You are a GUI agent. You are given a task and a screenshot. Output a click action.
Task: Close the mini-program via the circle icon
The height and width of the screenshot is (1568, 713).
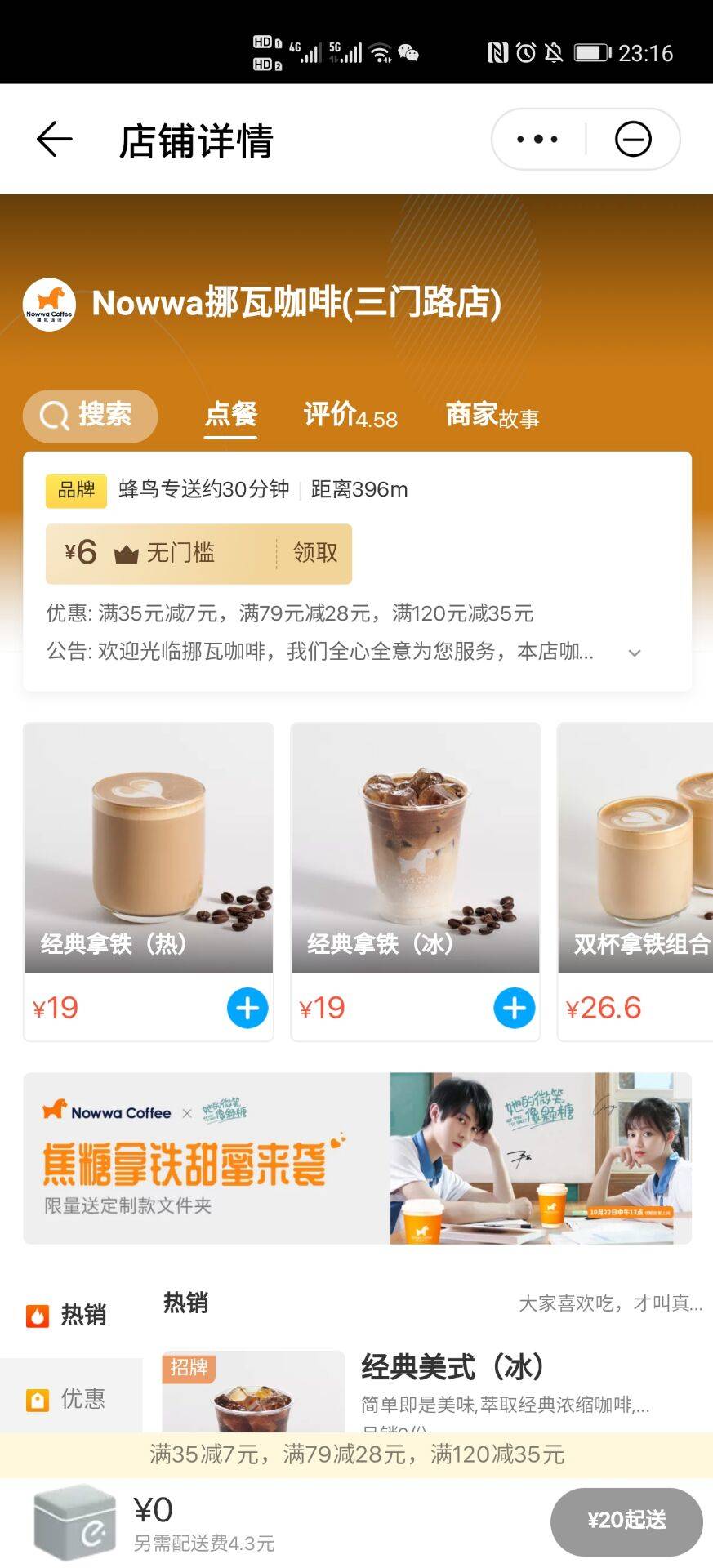click(x=633, y=140)
